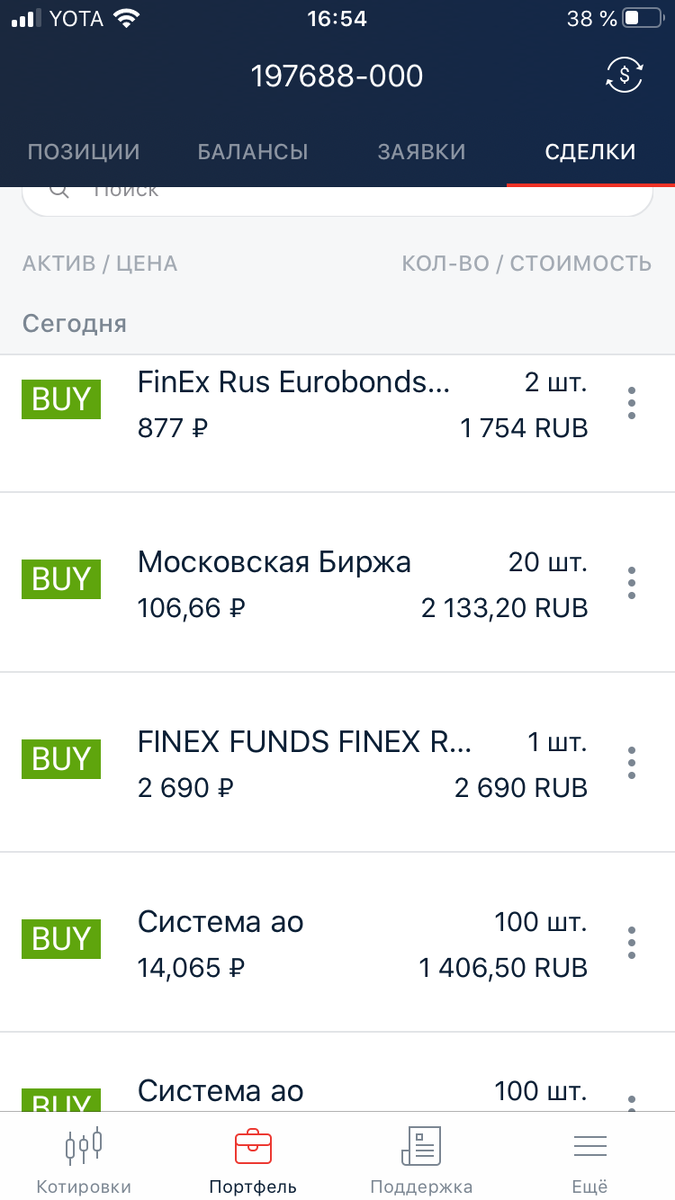
Task: Switch to the Балансы tab
Action: click(253, 152)
